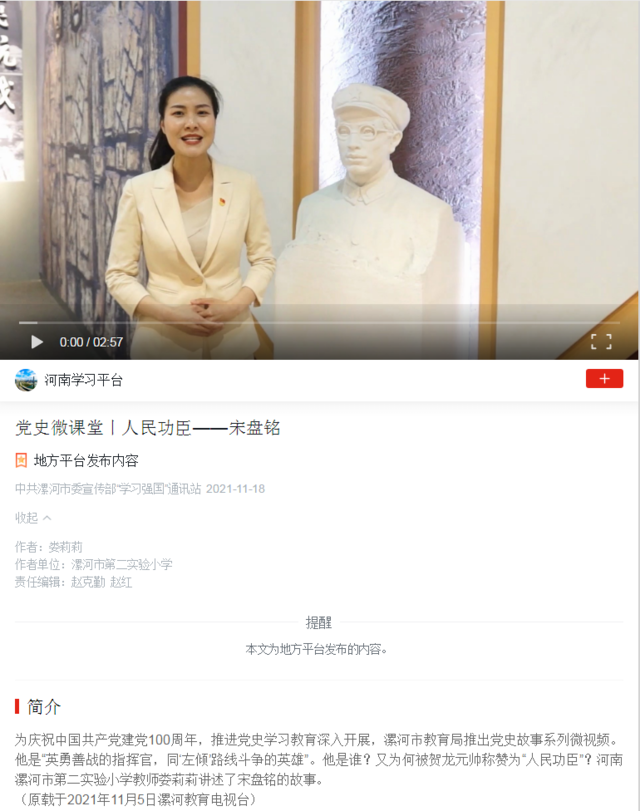The image size is (640, 811).
Task: Enter fullscreen video mode
Action: tap(601, 342)
